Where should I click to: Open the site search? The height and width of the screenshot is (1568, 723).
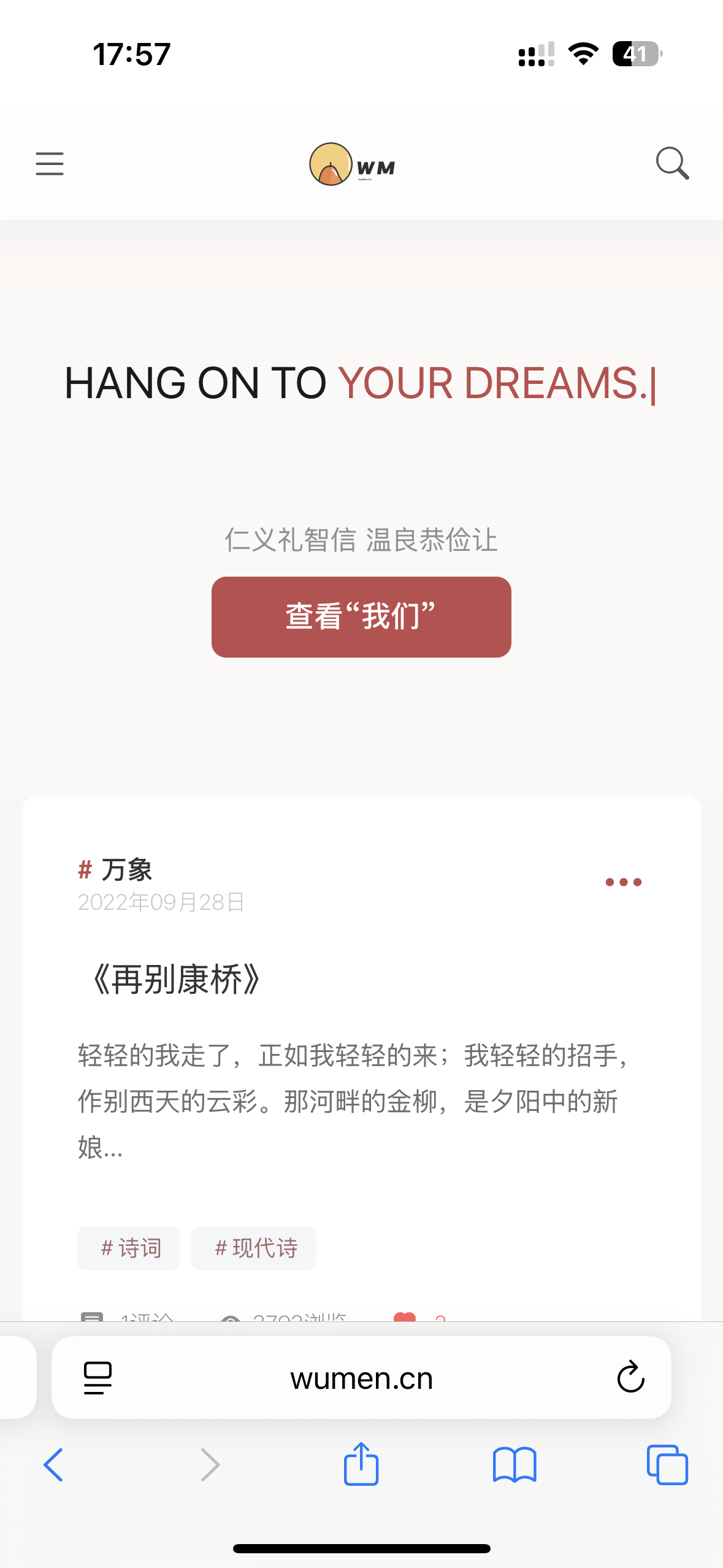(x=672, y=164)
